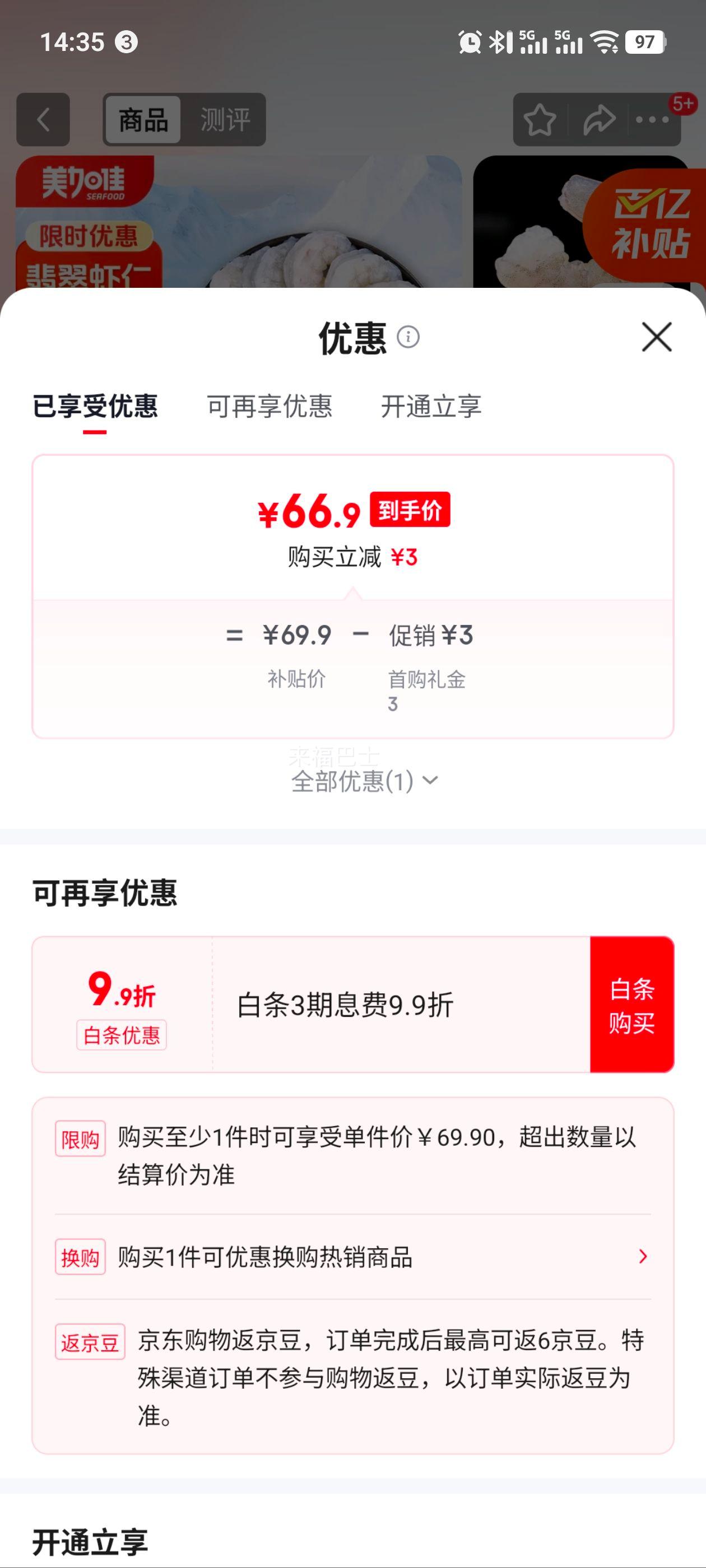The width and height of the screenshot is (706, 1568).
Task: Favorite the product via the star icon
Action: (x=538, y=119)
